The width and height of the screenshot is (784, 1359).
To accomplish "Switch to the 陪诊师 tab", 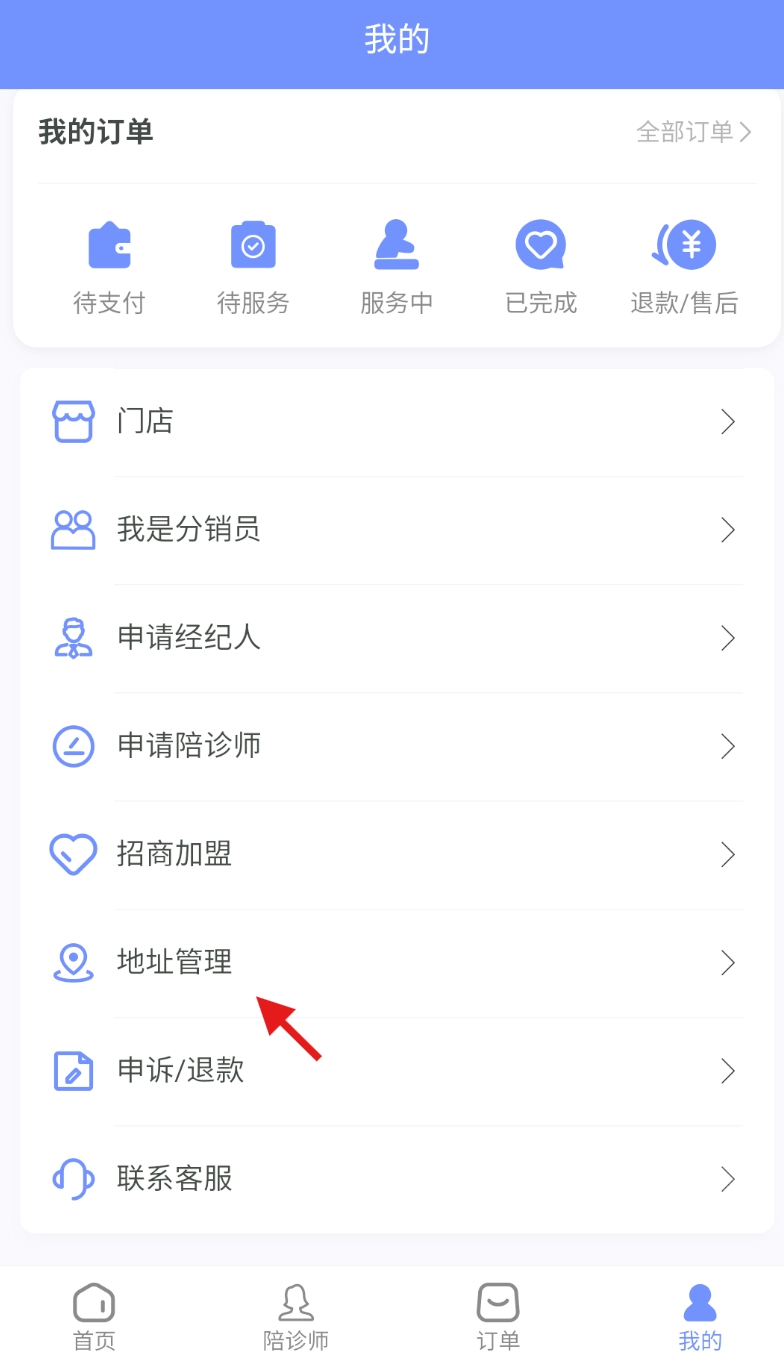I will click(x=296, y=1316).
